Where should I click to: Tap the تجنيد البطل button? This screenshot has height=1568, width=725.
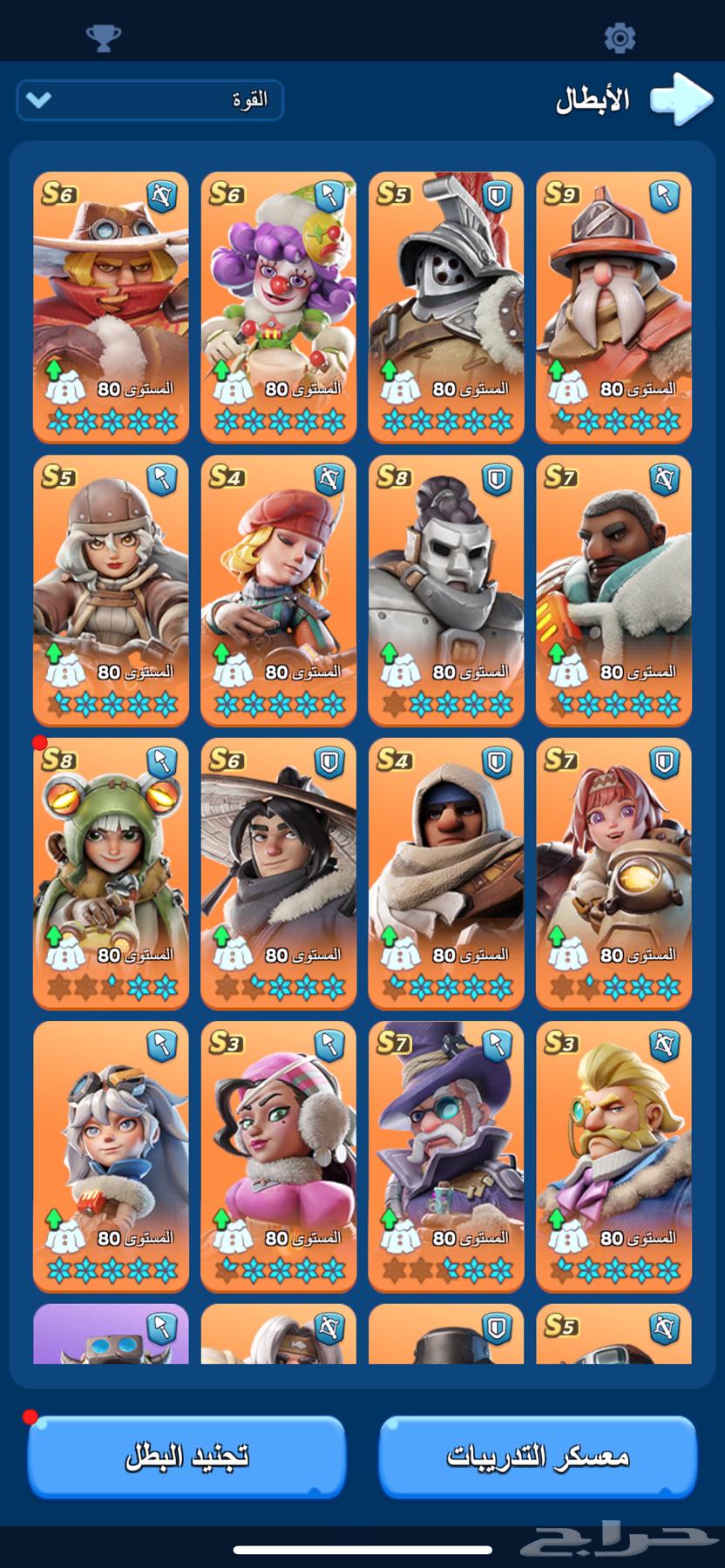186,1456
